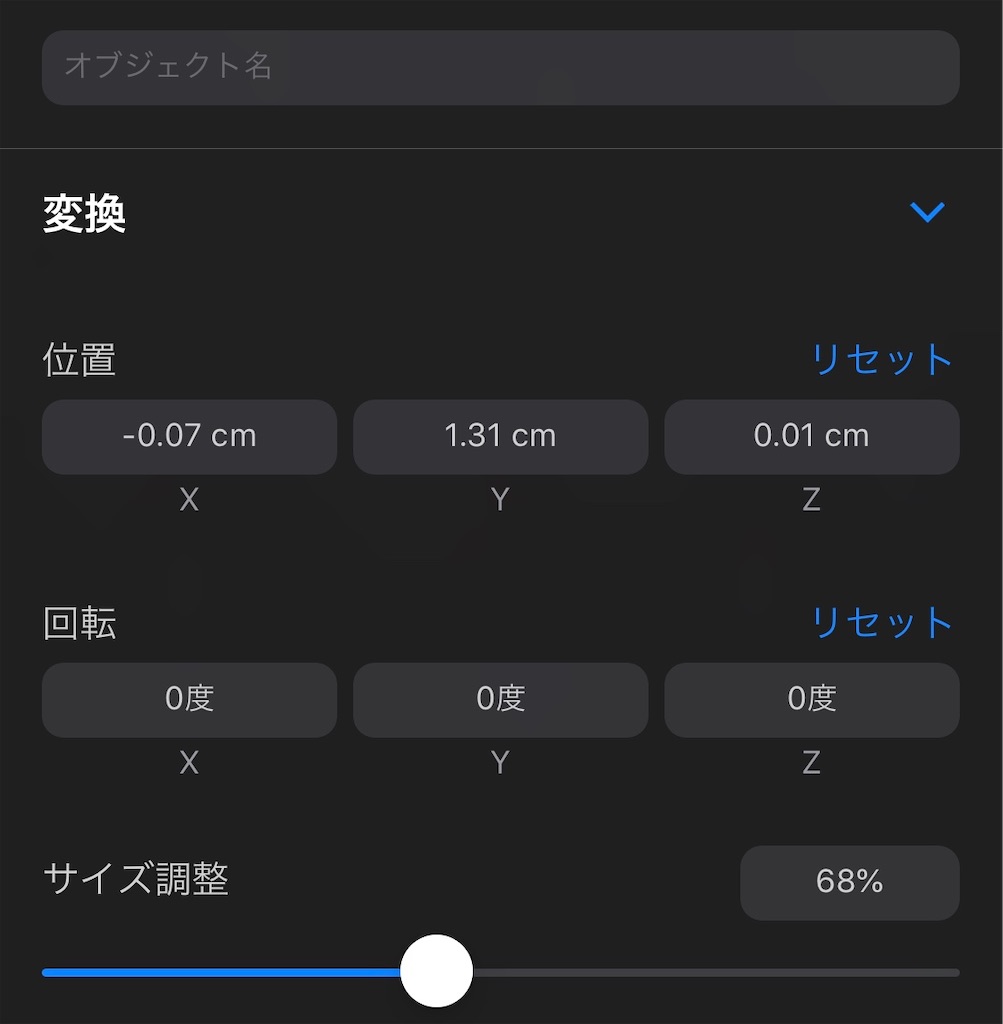Edit the Y position value 1.31 cm
Viewport: 1003px width, 1024px height.
click(x=500, y=436)
